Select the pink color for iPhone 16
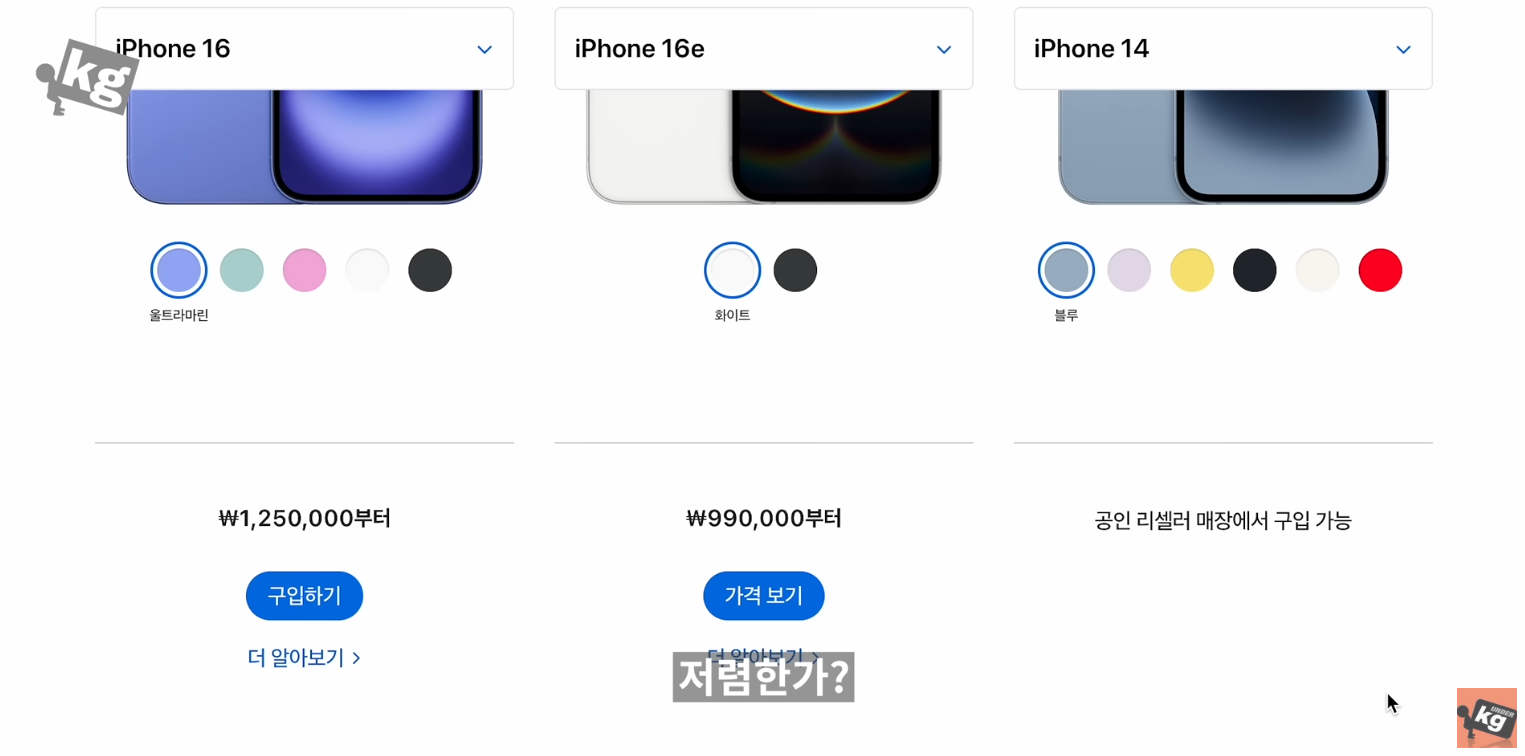The image size is (1525, 756). tap(305, 270)
